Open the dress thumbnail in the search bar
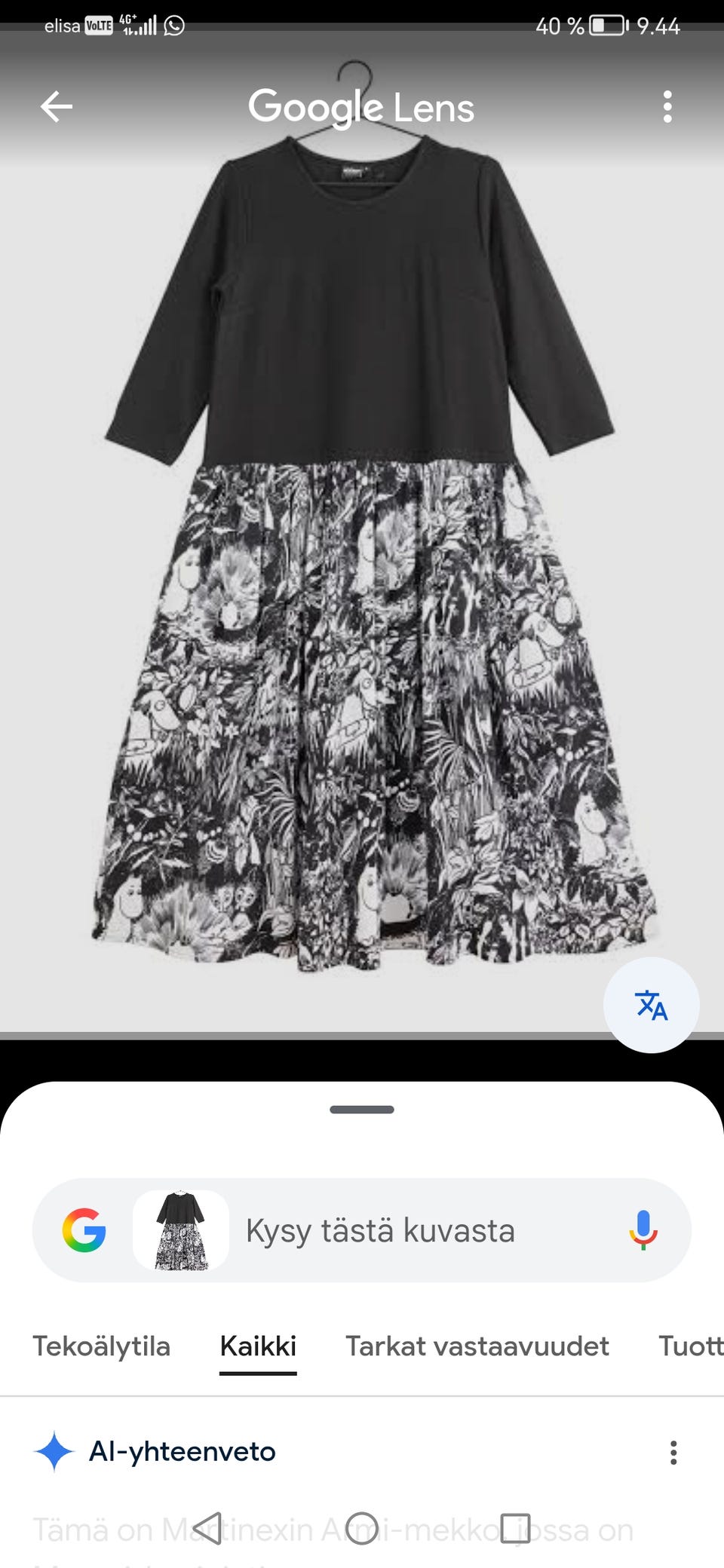Image resolution: width=724 pixels, height=1568 pixels. tap(181, 1230)
